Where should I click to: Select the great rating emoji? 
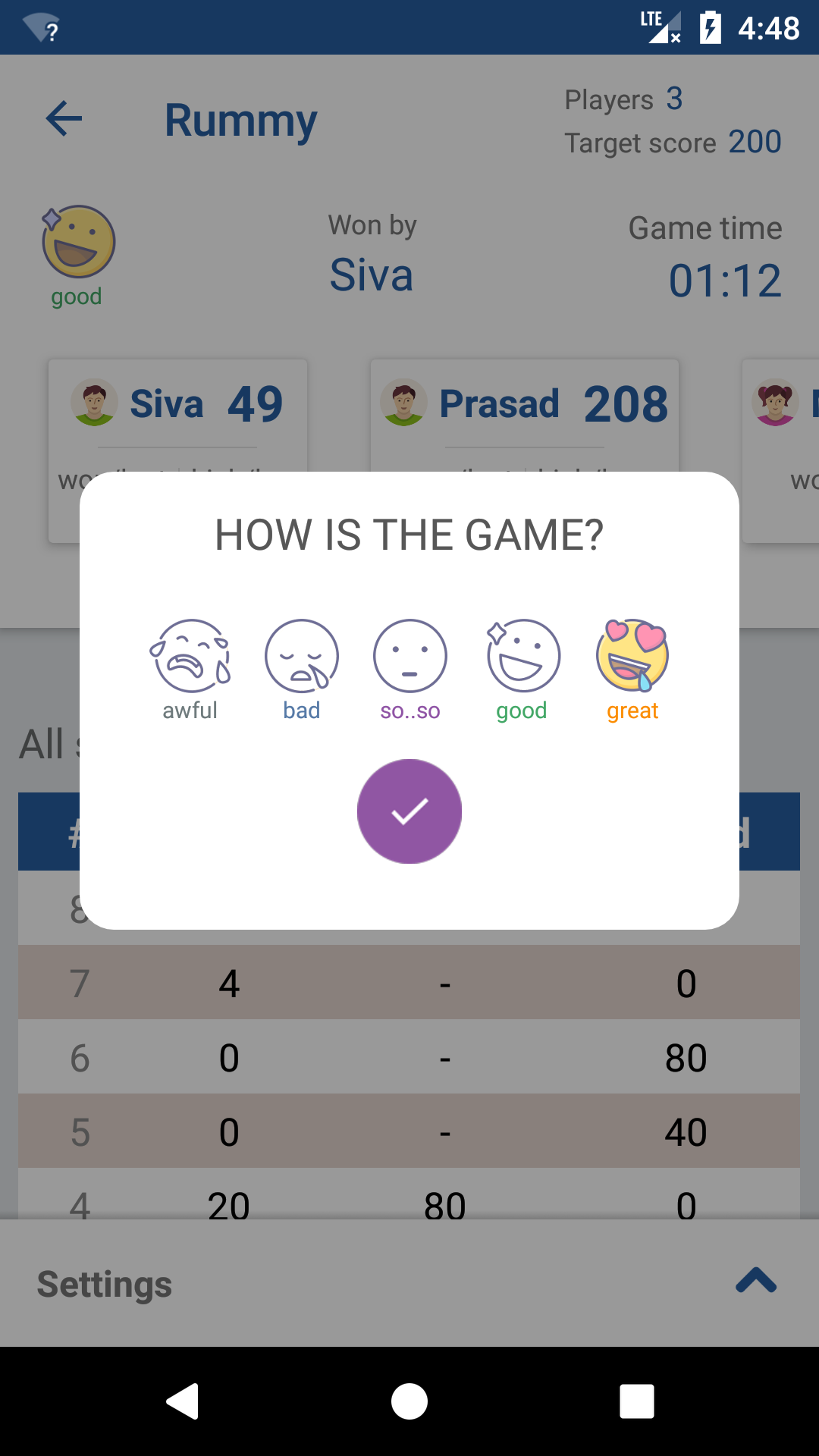point(632,656)
